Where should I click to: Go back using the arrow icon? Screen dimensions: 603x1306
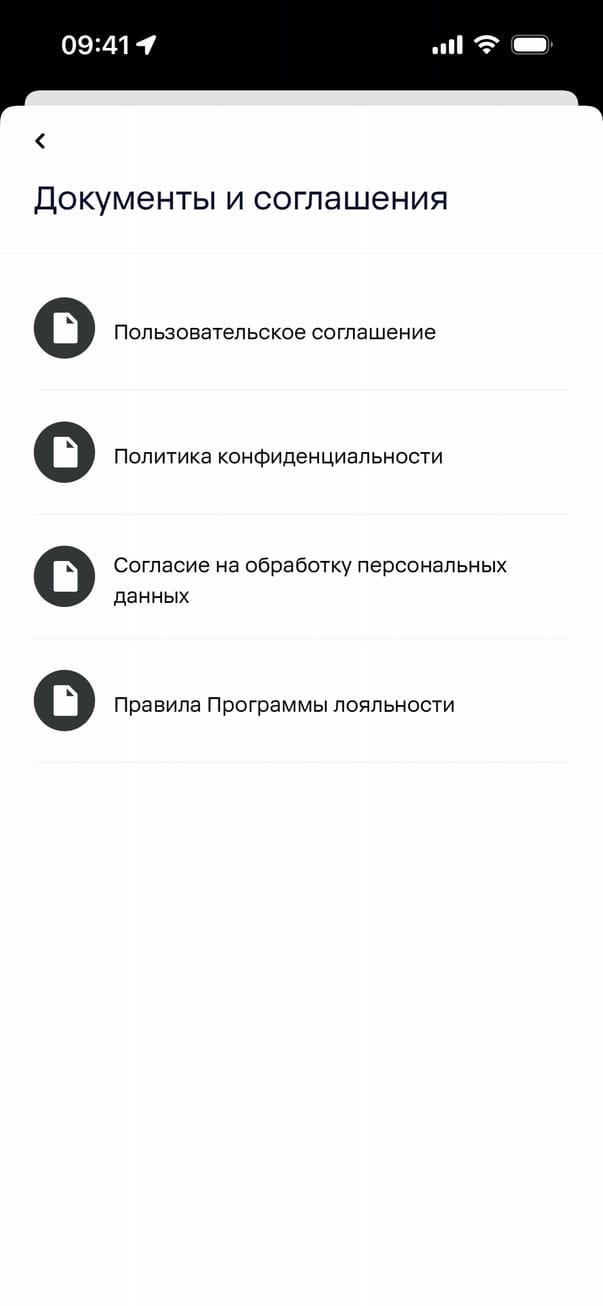tap(40, 141)
